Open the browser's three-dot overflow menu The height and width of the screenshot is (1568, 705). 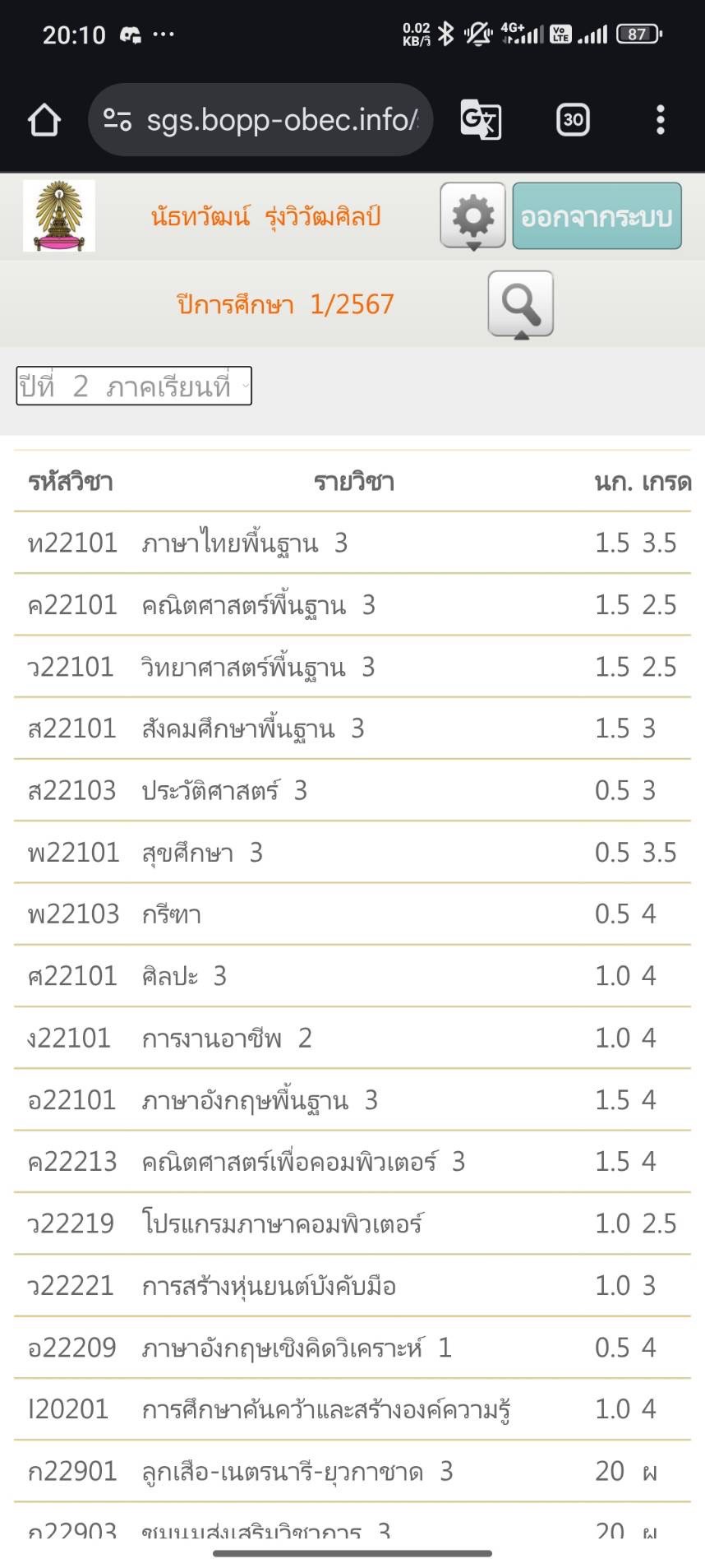pyautogui.click(x=660, y=120)
